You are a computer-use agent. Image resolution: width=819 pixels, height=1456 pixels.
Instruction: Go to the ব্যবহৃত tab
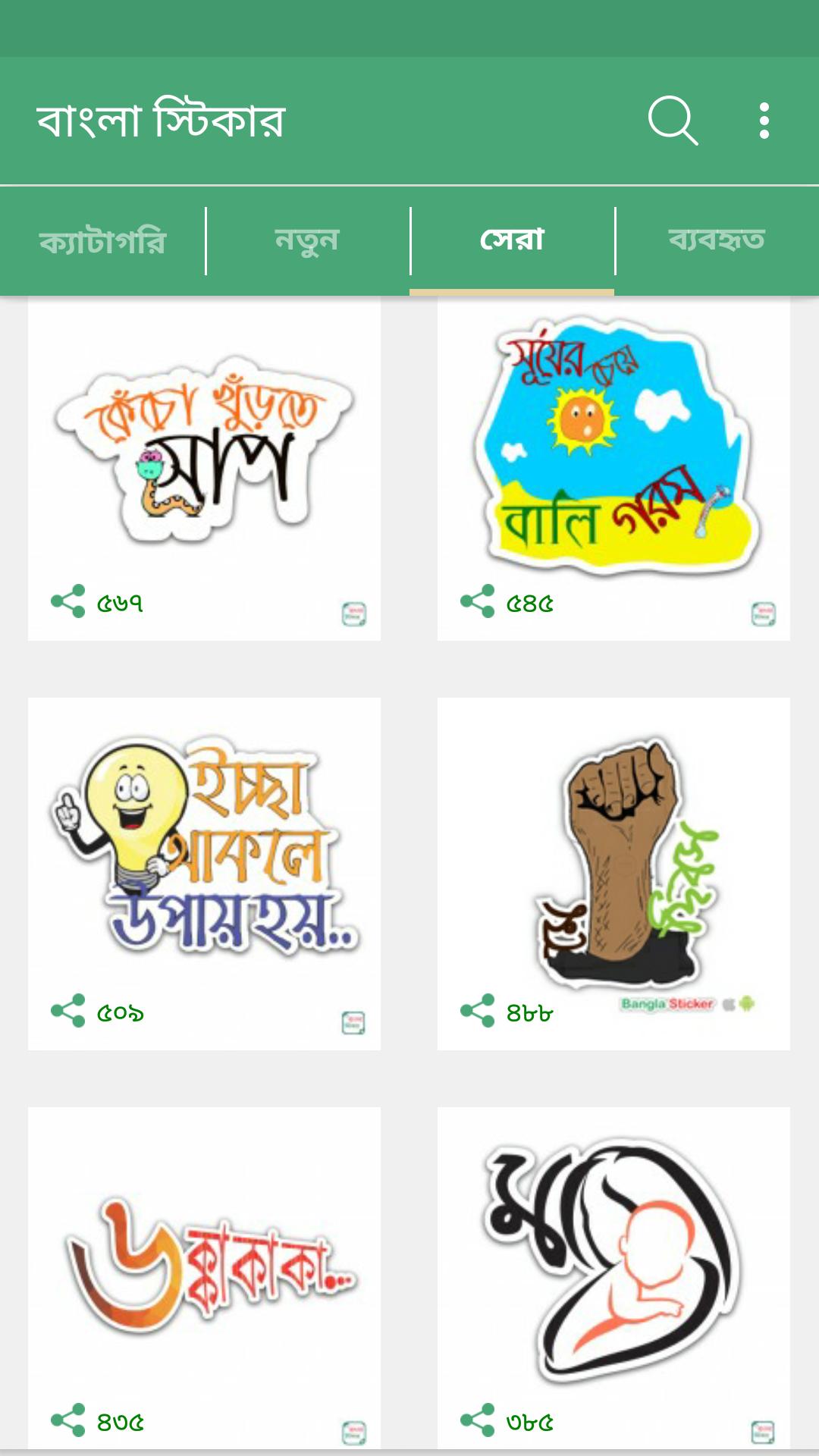717,241
